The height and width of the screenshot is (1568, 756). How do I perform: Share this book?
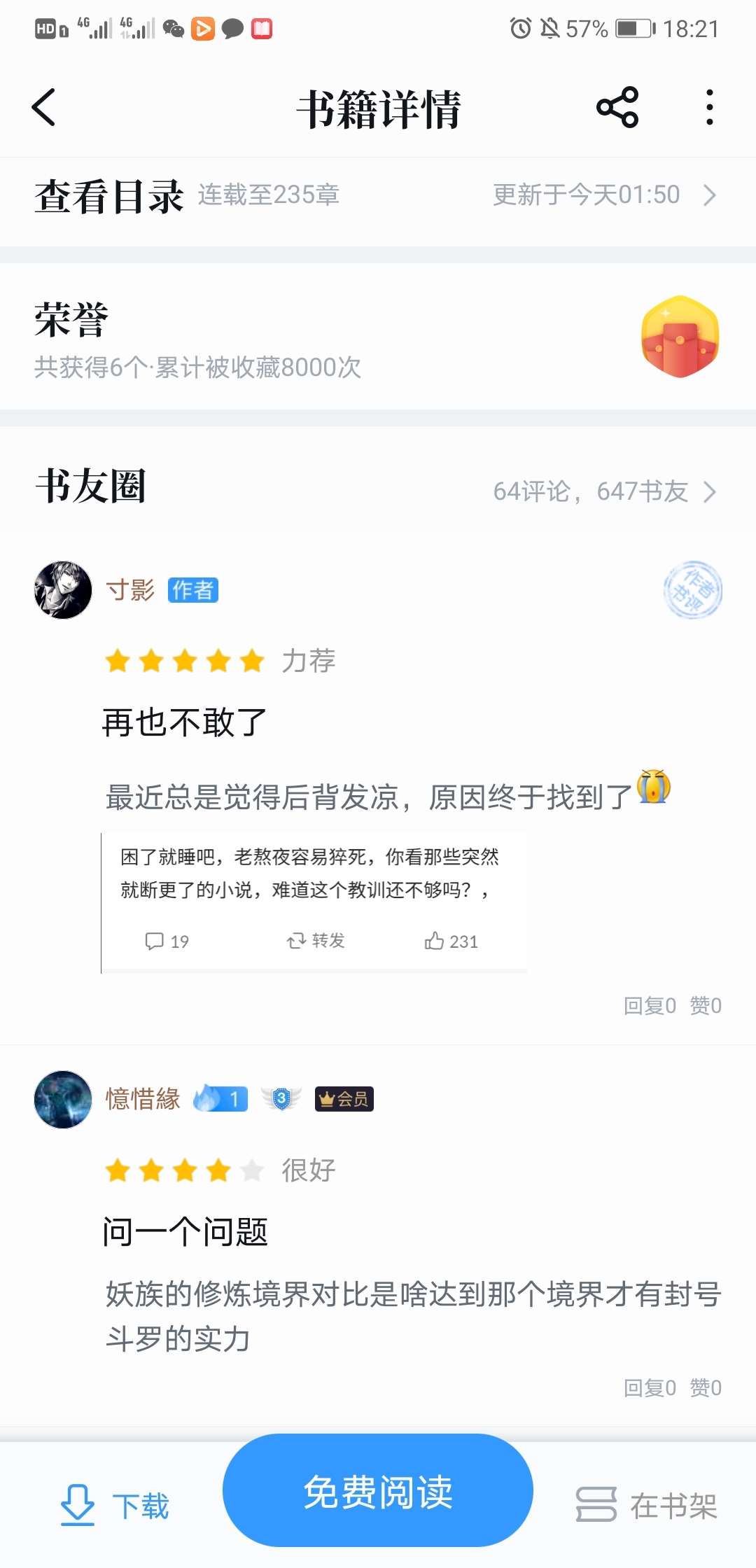click(617, 108)
